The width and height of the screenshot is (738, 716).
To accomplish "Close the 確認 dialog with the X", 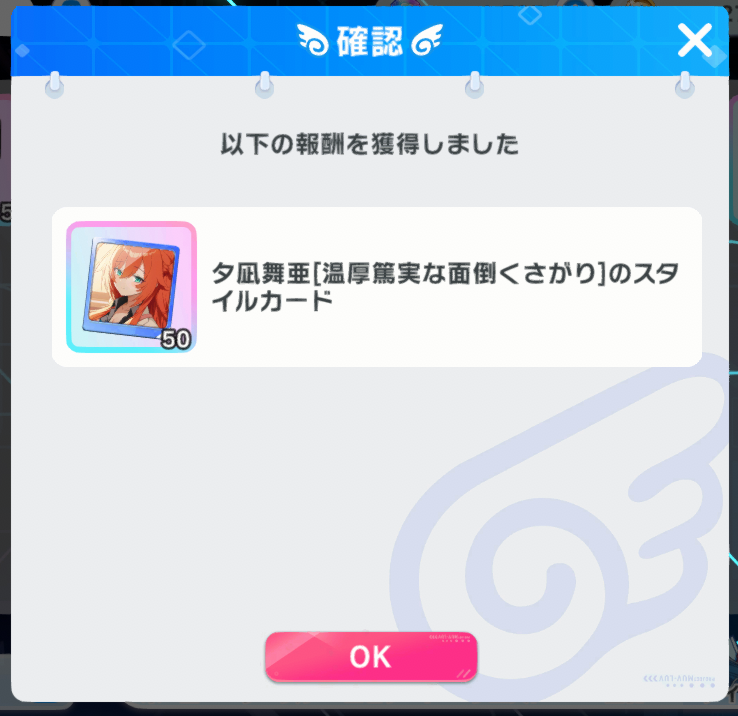I will point(694,40).
